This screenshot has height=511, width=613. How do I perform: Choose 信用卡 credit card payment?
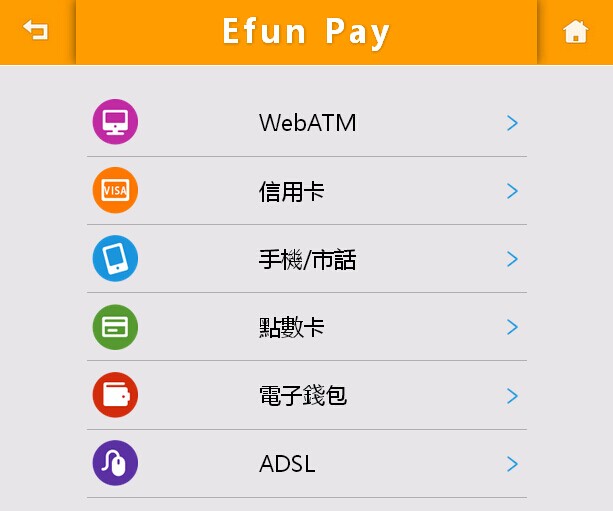coord(306,191)
